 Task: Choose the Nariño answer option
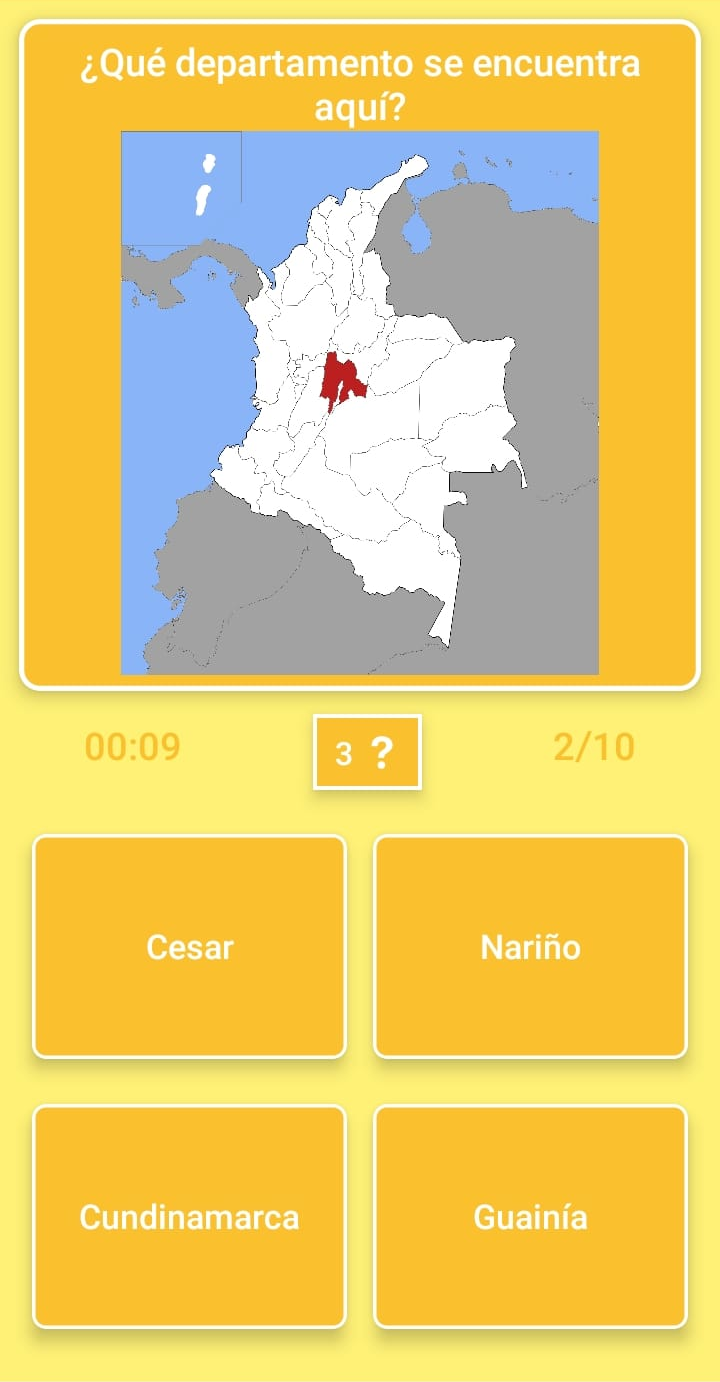530,947
